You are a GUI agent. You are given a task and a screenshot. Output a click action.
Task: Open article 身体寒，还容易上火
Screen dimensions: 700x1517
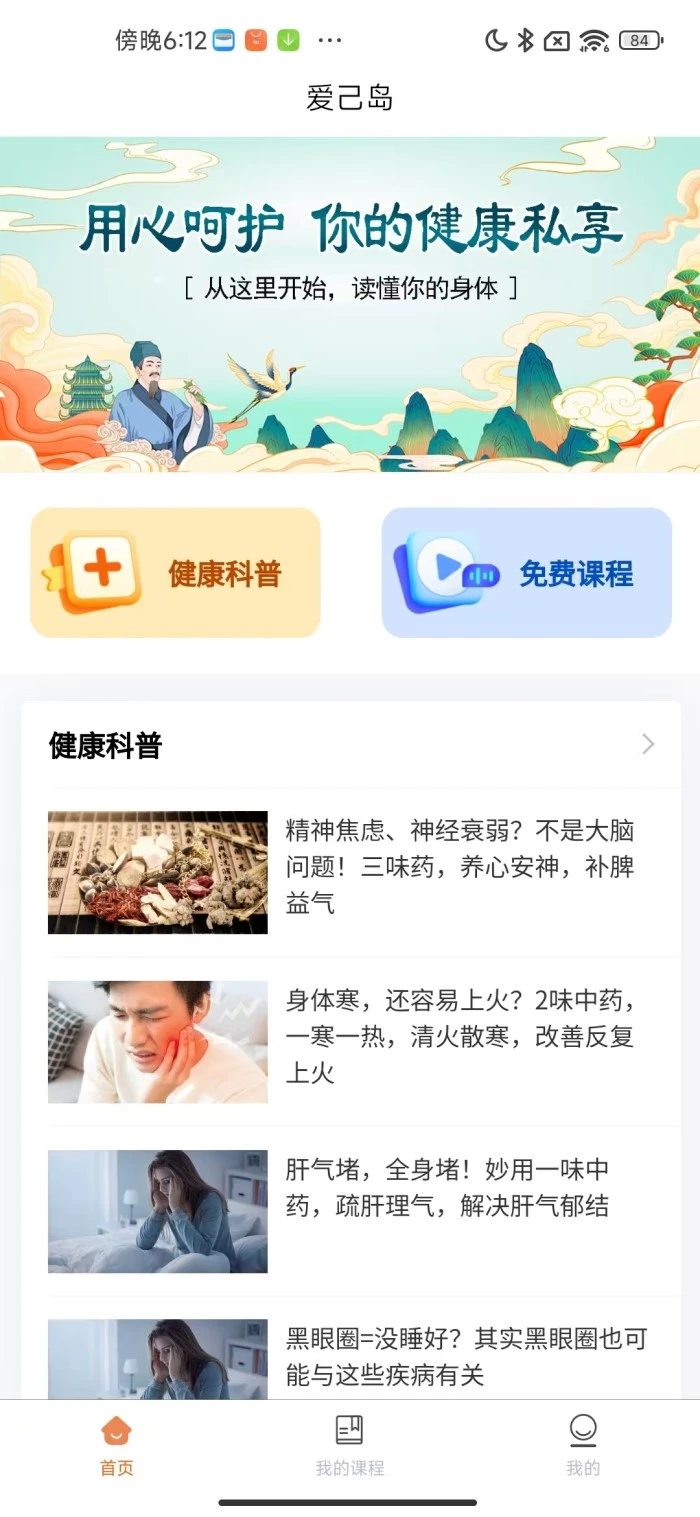(x=460, y=1036)
